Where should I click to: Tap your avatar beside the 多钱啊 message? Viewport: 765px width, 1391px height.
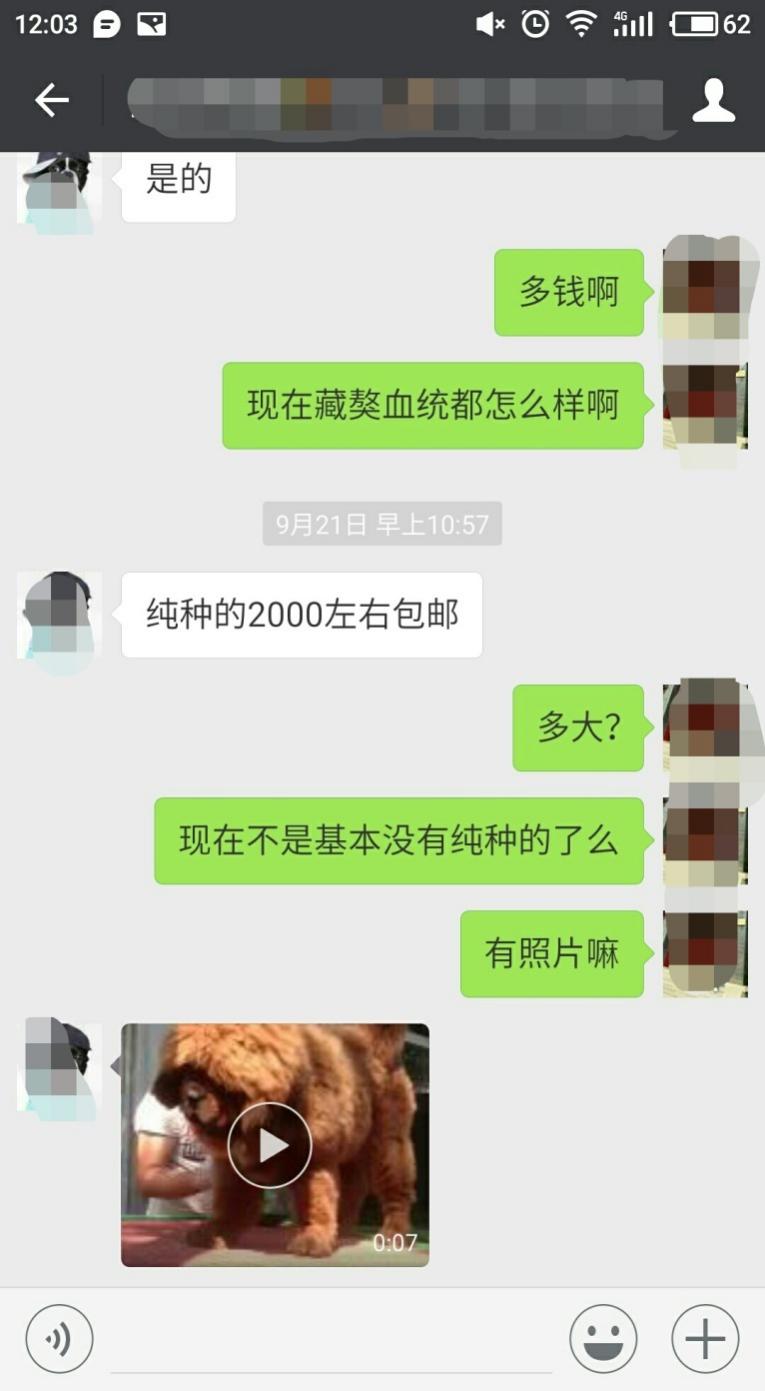[706, 289]
